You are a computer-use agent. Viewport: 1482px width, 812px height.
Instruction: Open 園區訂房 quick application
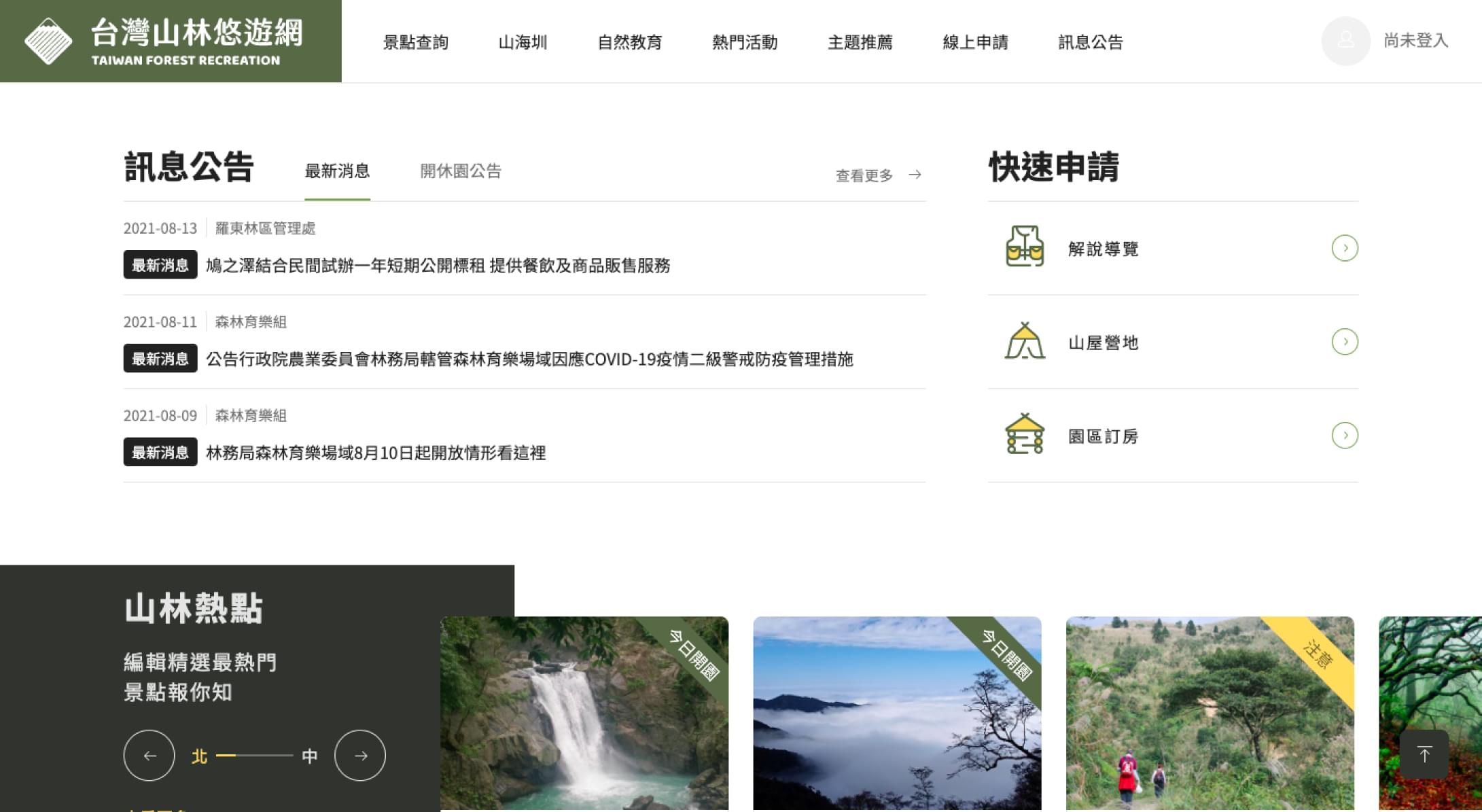[1172, 436]
